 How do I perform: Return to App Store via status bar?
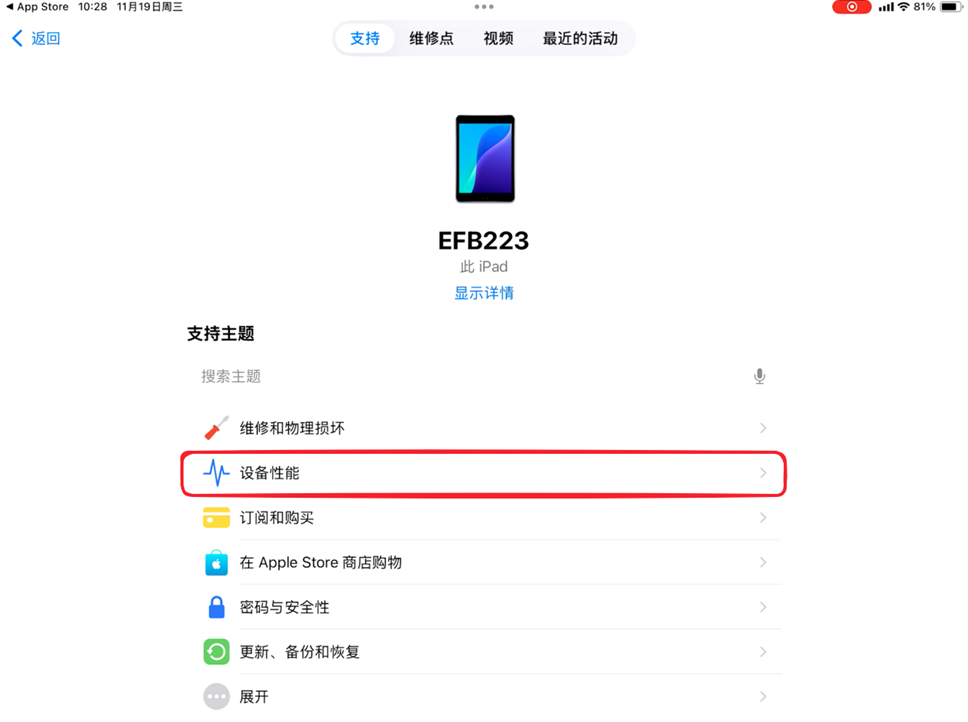coord(38,7)
